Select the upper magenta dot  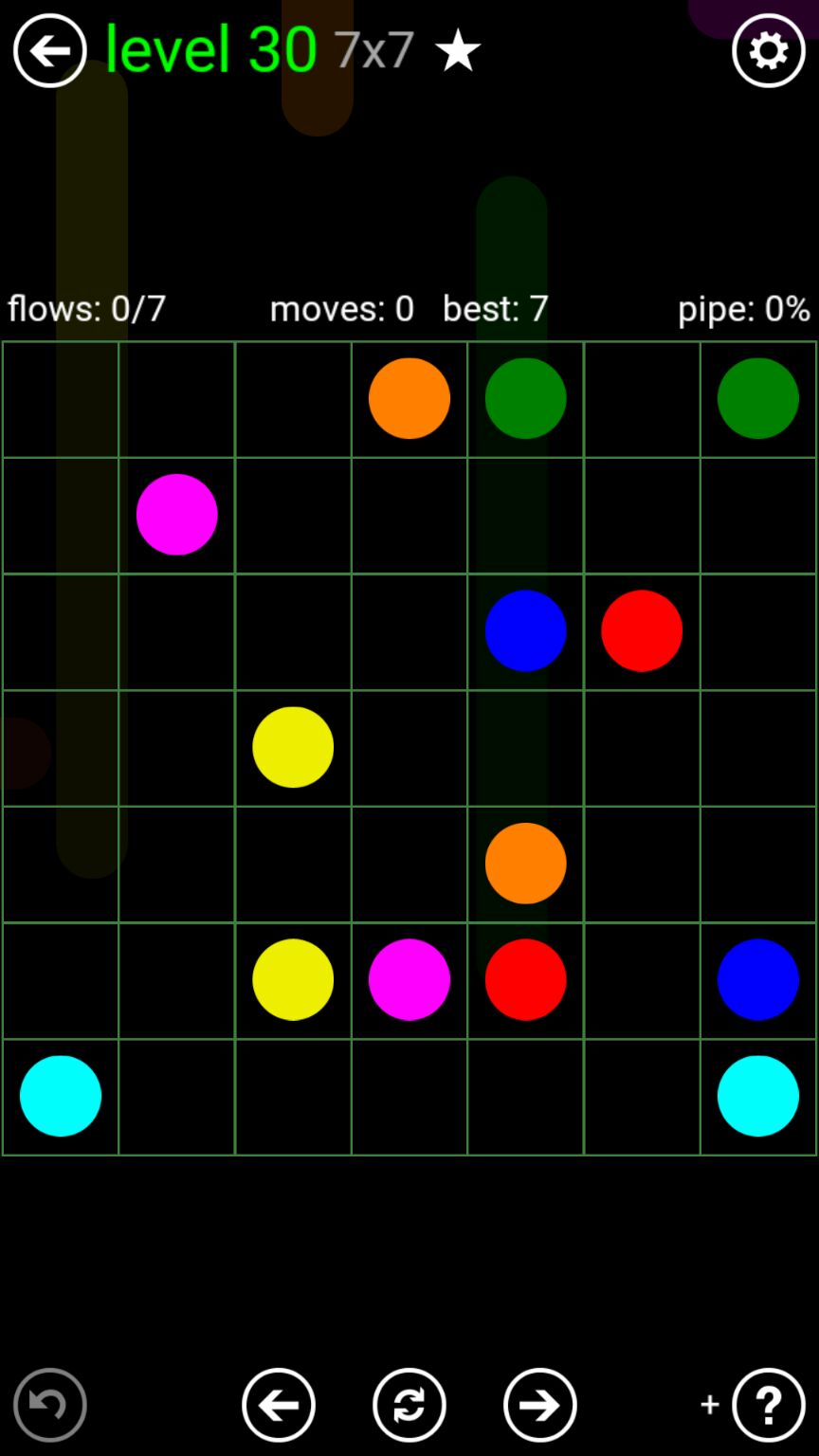point(176,515)
